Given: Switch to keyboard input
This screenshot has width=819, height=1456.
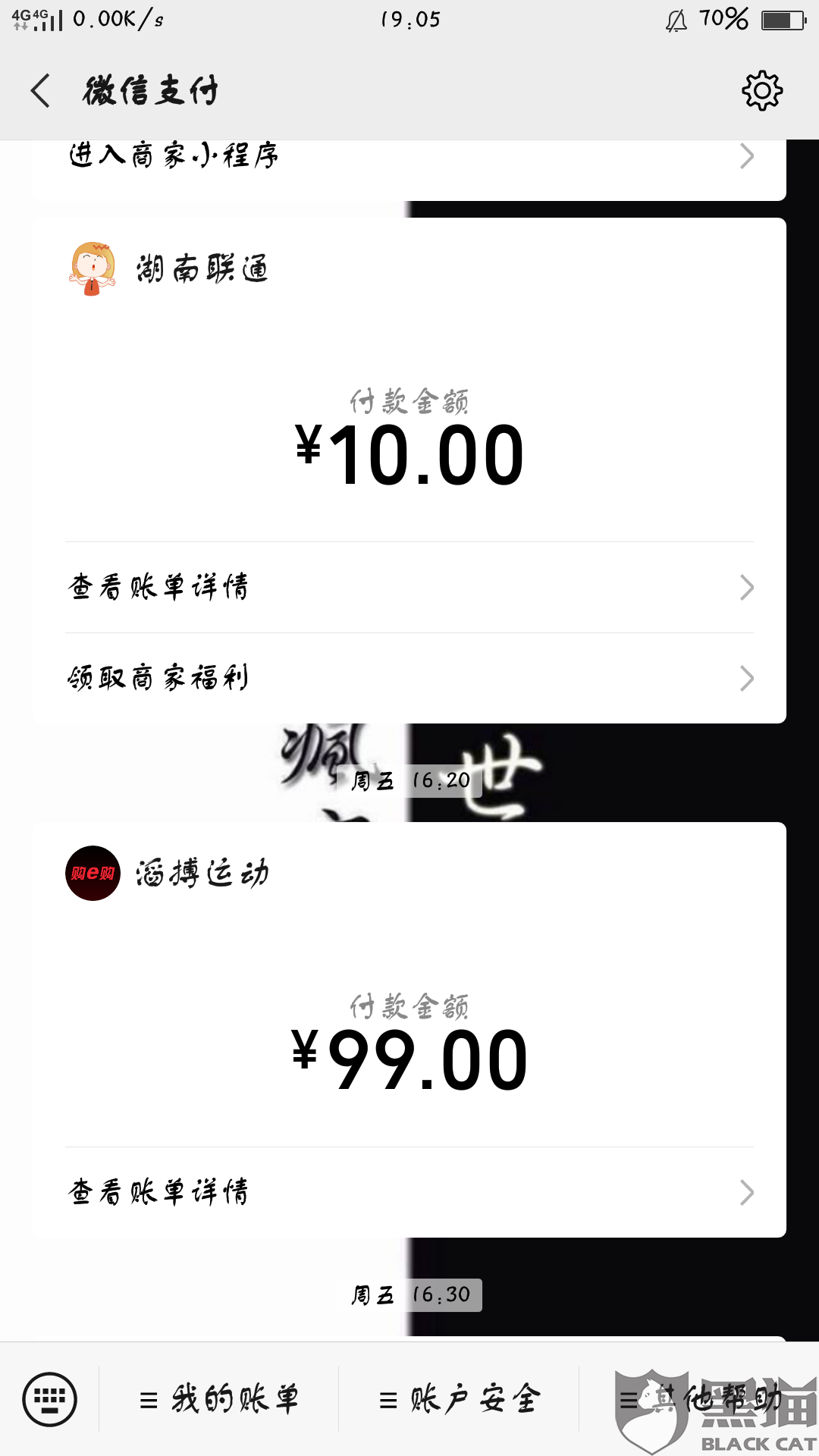Looking at the screenshot, I should (x=50, y=1399).
